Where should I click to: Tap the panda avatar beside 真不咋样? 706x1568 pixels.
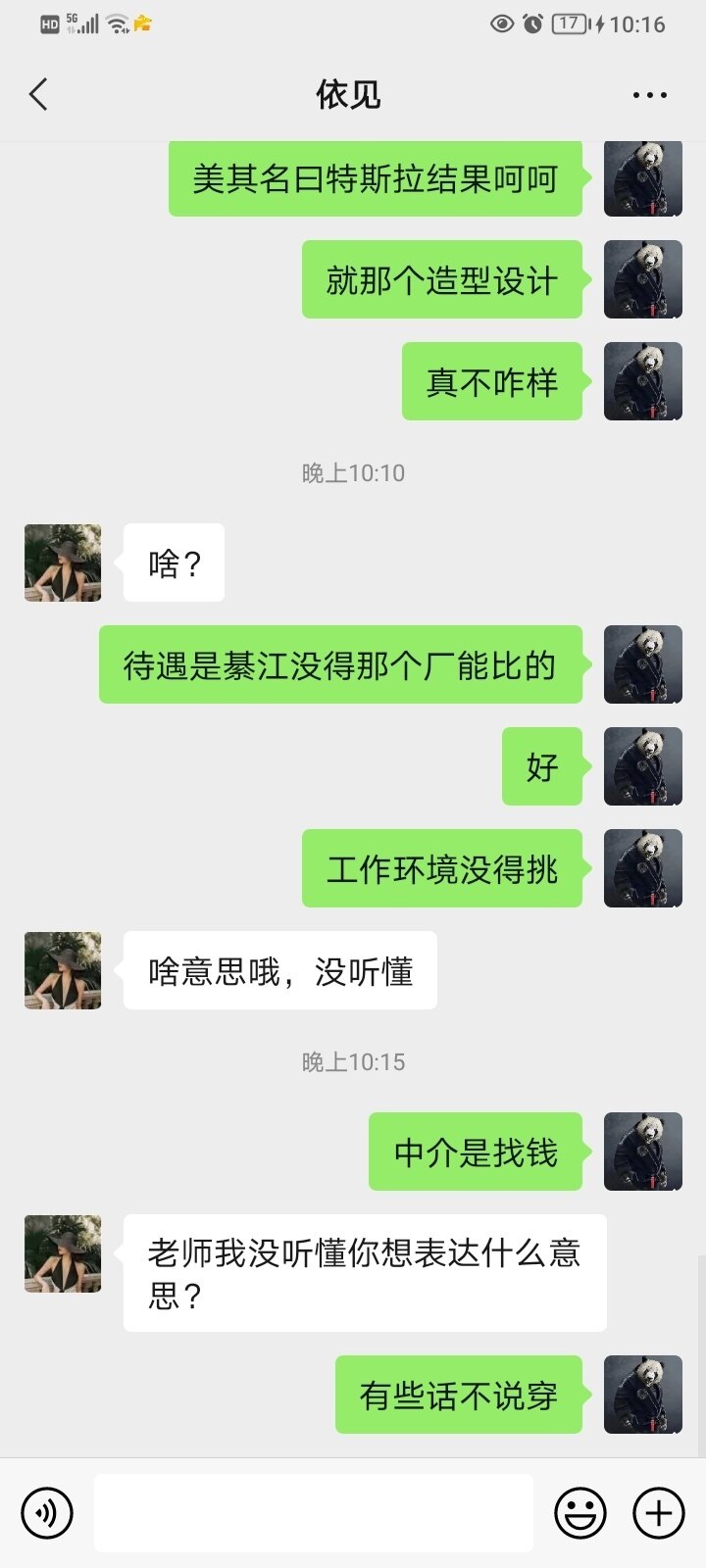tap(643, 381)
